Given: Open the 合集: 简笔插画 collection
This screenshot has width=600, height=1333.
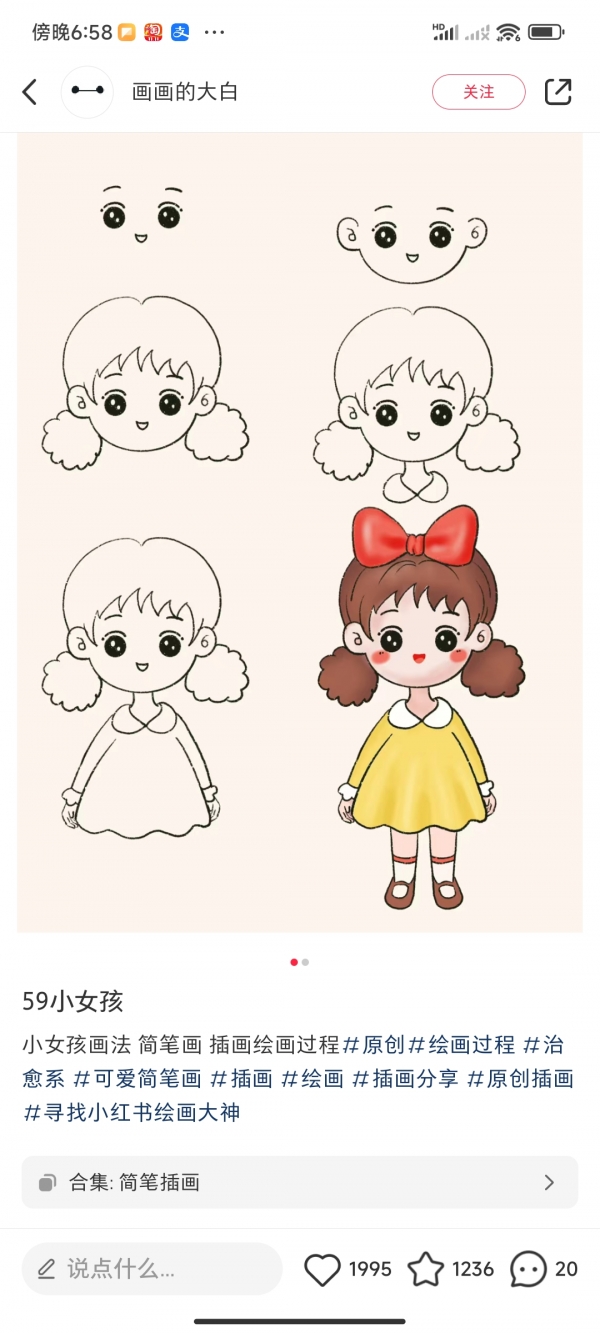Looking at the screenshot, I should coord(300,1182).
